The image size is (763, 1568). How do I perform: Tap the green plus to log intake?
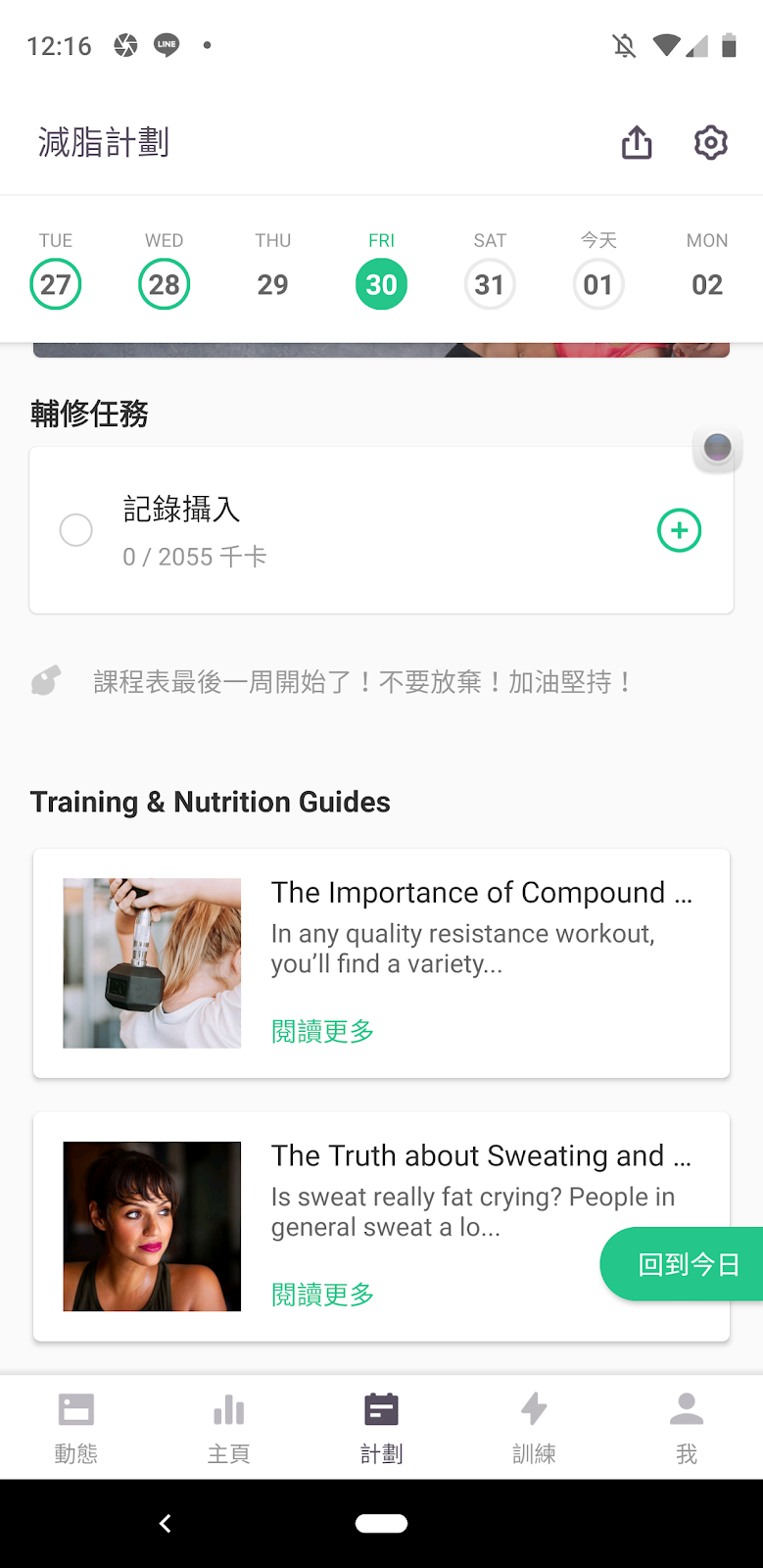(679, 530)
